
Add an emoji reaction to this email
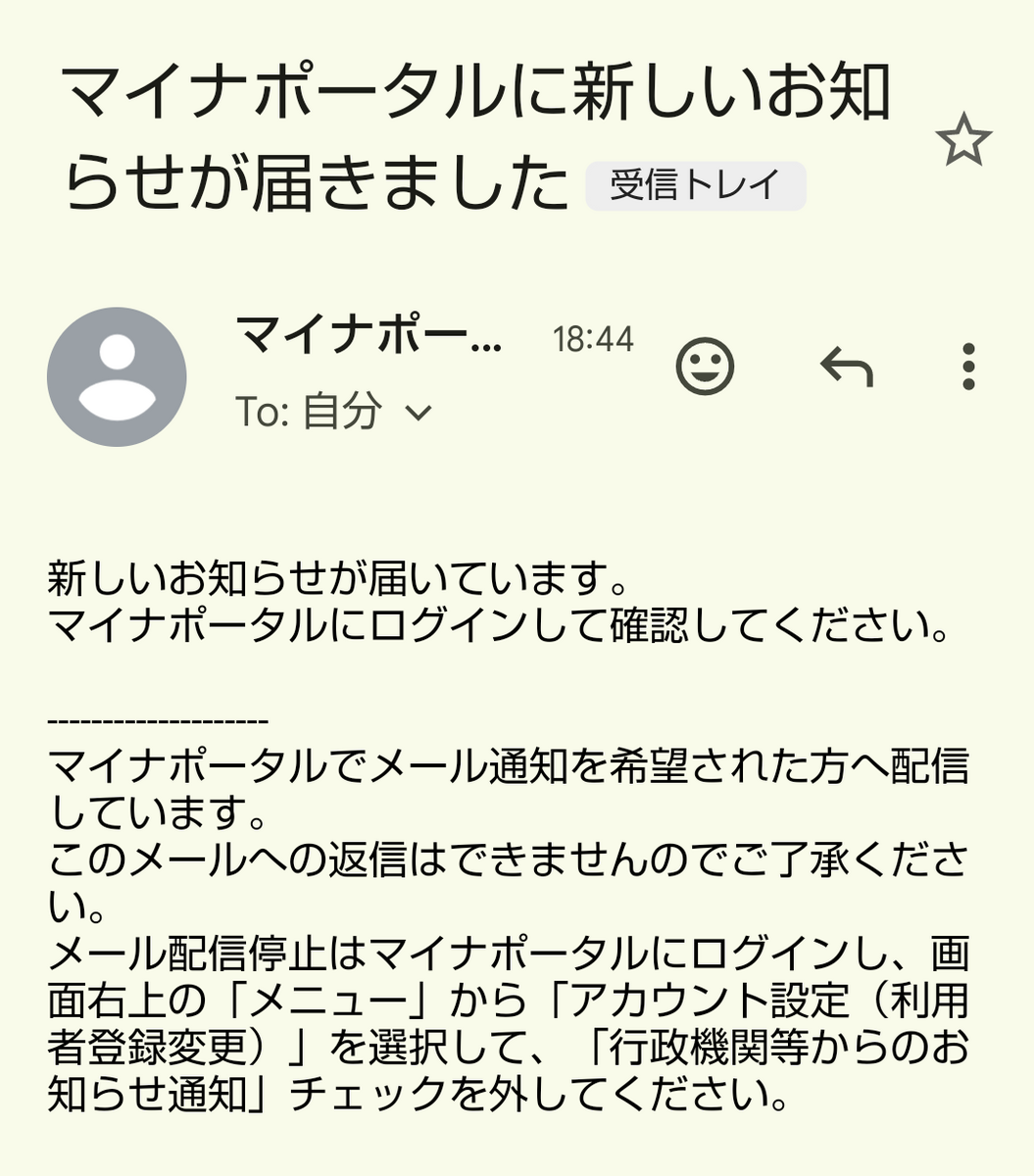704,367
